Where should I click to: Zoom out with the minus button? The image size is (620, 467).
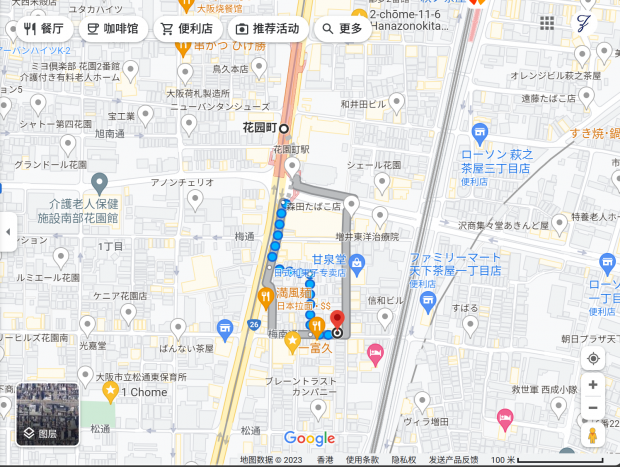coord(593,408)
